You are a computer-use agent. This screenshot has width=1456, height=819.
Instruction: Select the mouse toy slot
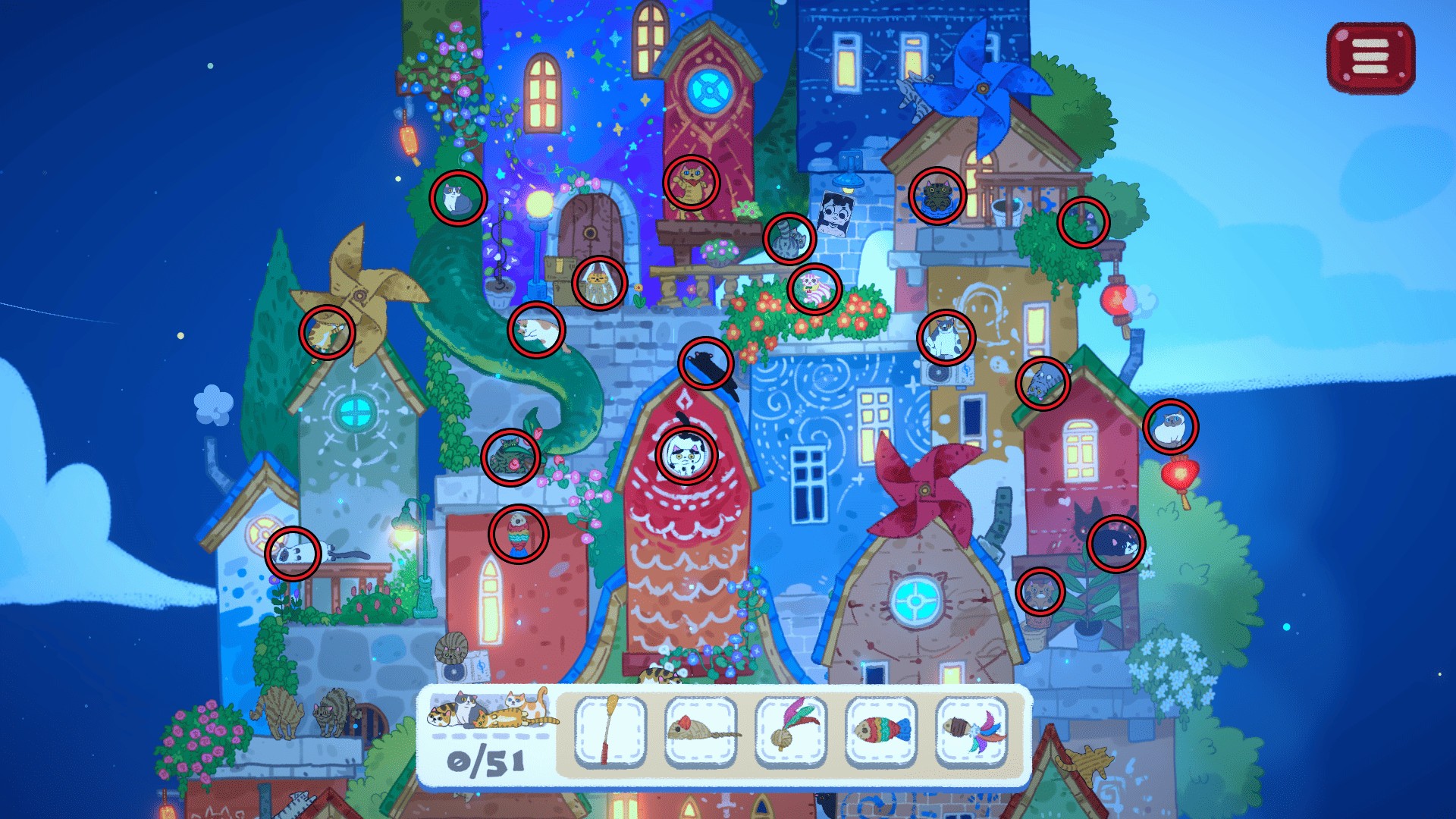pos(701,732)
